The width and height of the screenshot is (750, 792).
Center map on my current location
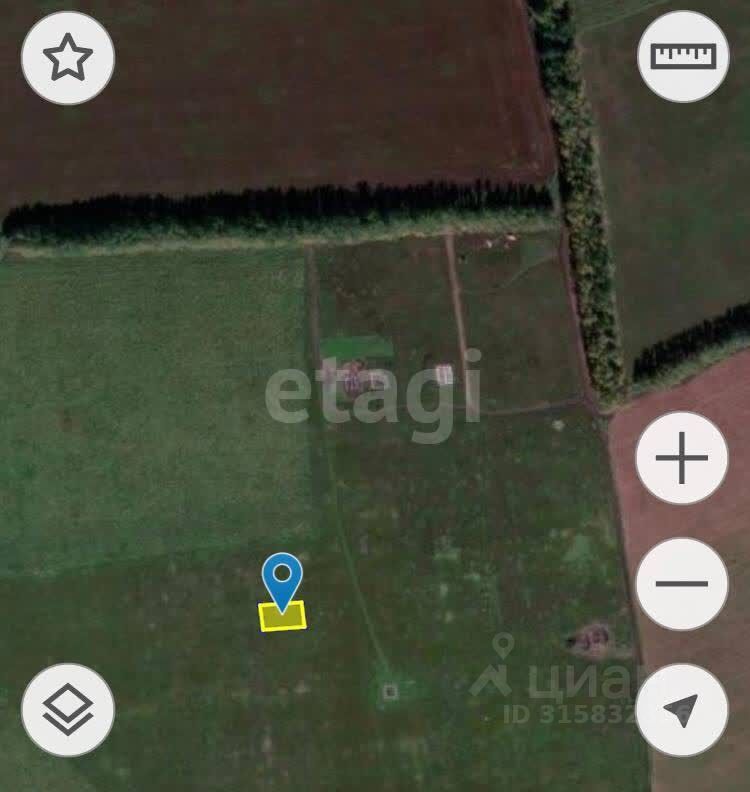682,710
